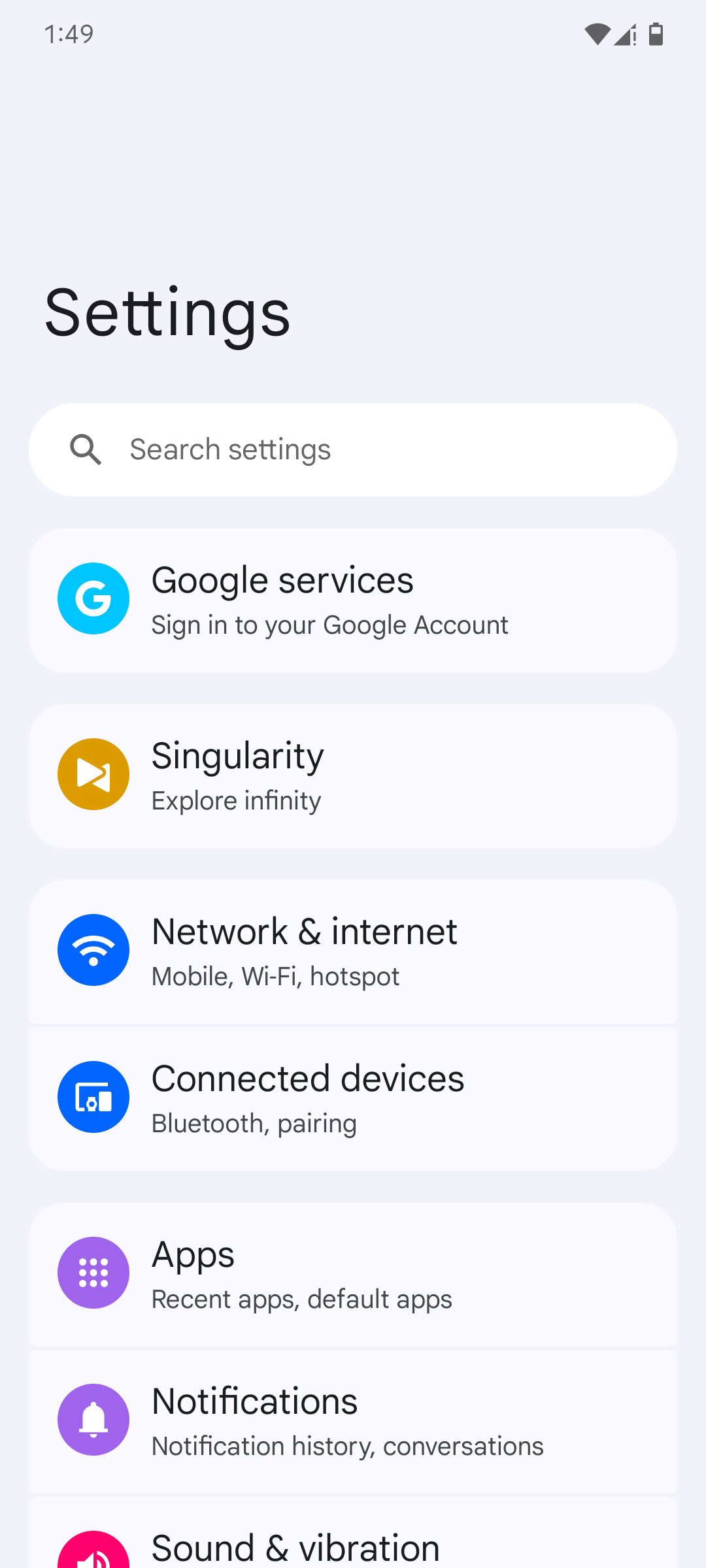Open Connected devices
The image size is (706, 1568).
[x=353, y=1098]
